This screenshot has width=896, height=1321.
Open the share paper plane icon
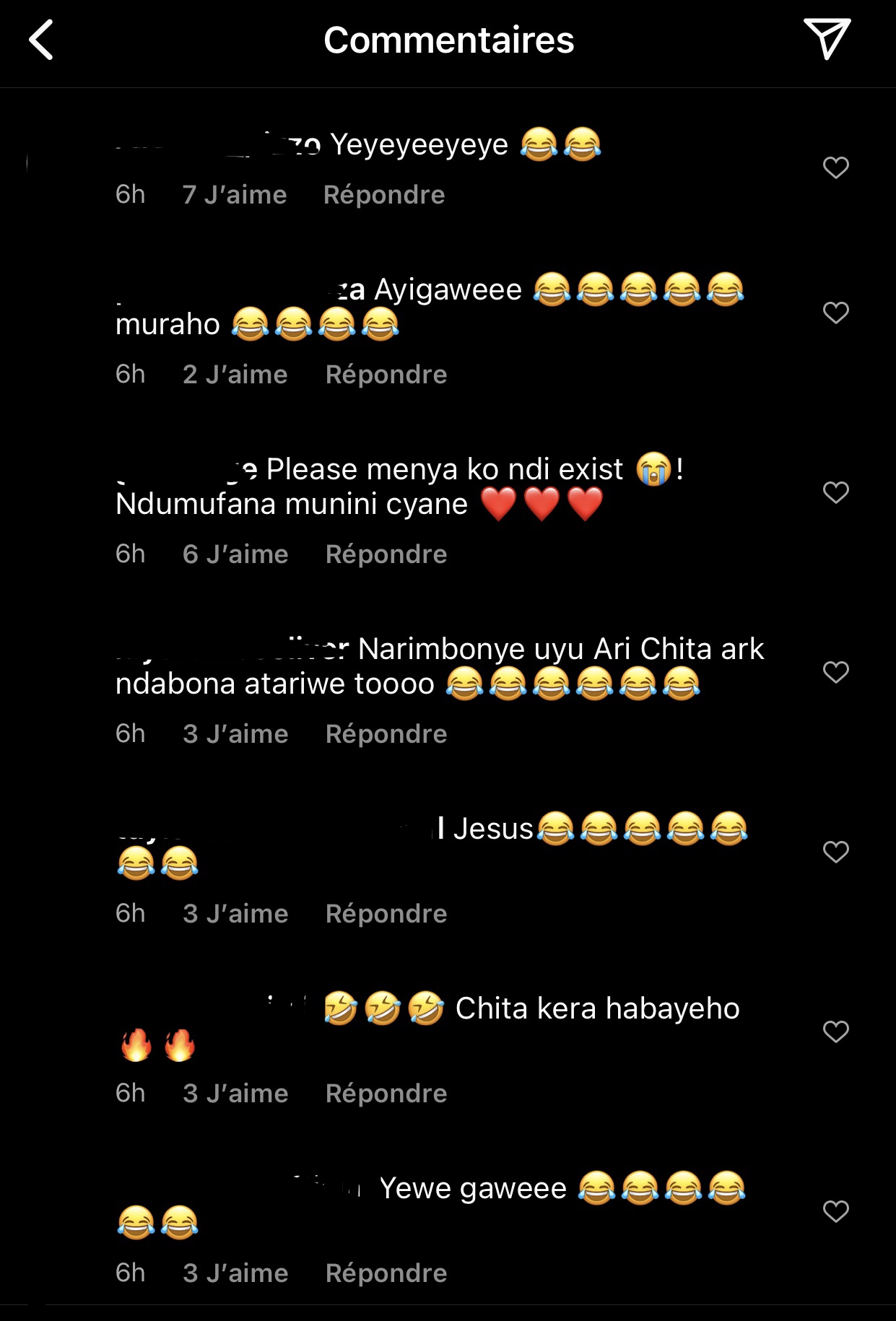click(x=827, y=39)
